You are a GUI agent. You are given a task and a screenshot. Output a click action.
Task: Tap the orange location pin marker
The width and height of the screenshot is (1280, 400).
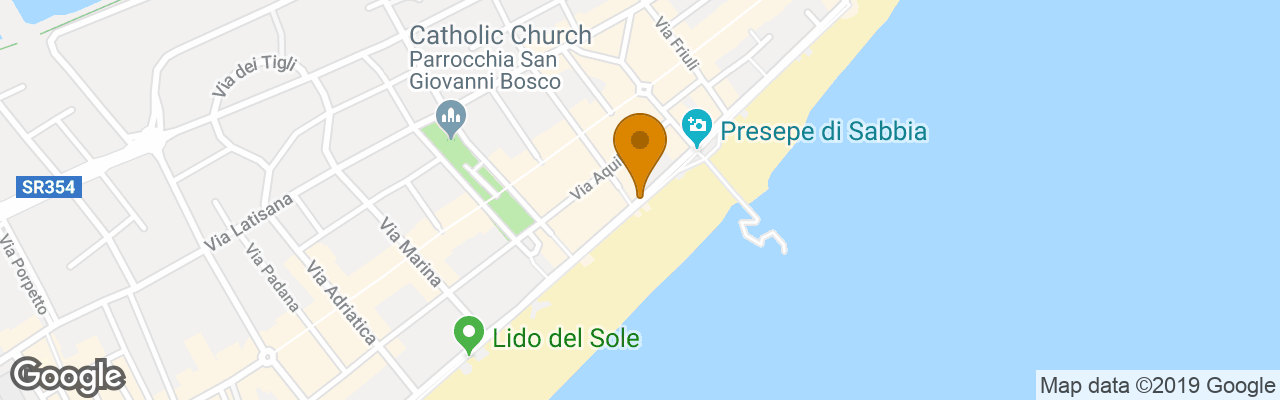pos(640,148)
